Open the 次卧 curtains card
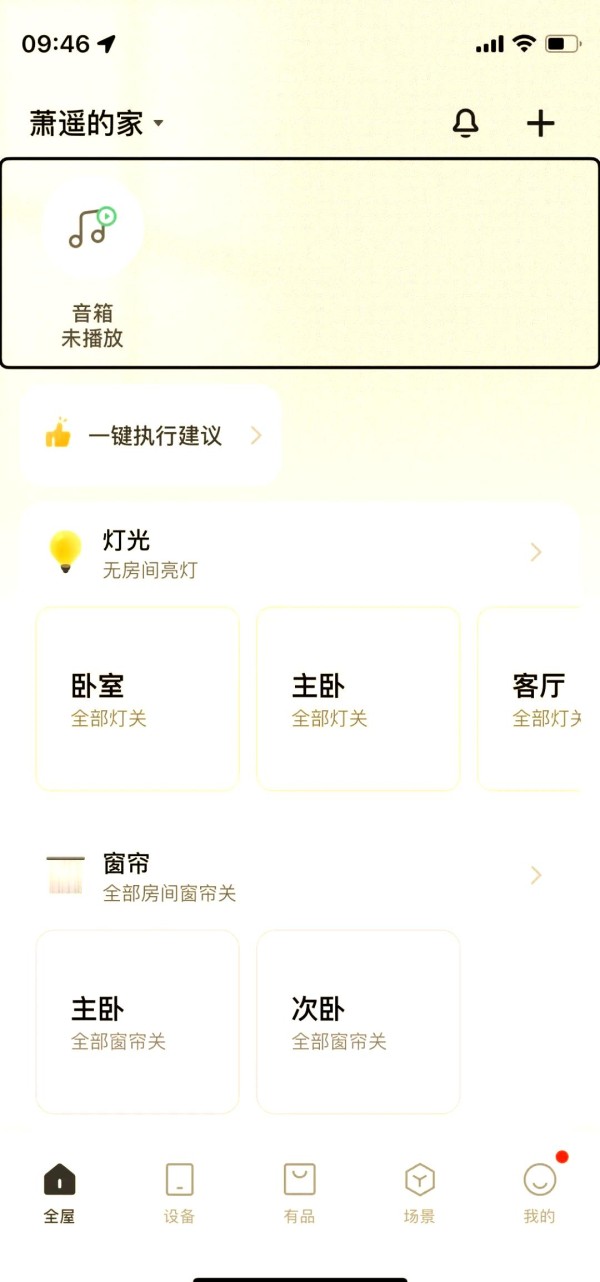 [x=358, y=1022]
